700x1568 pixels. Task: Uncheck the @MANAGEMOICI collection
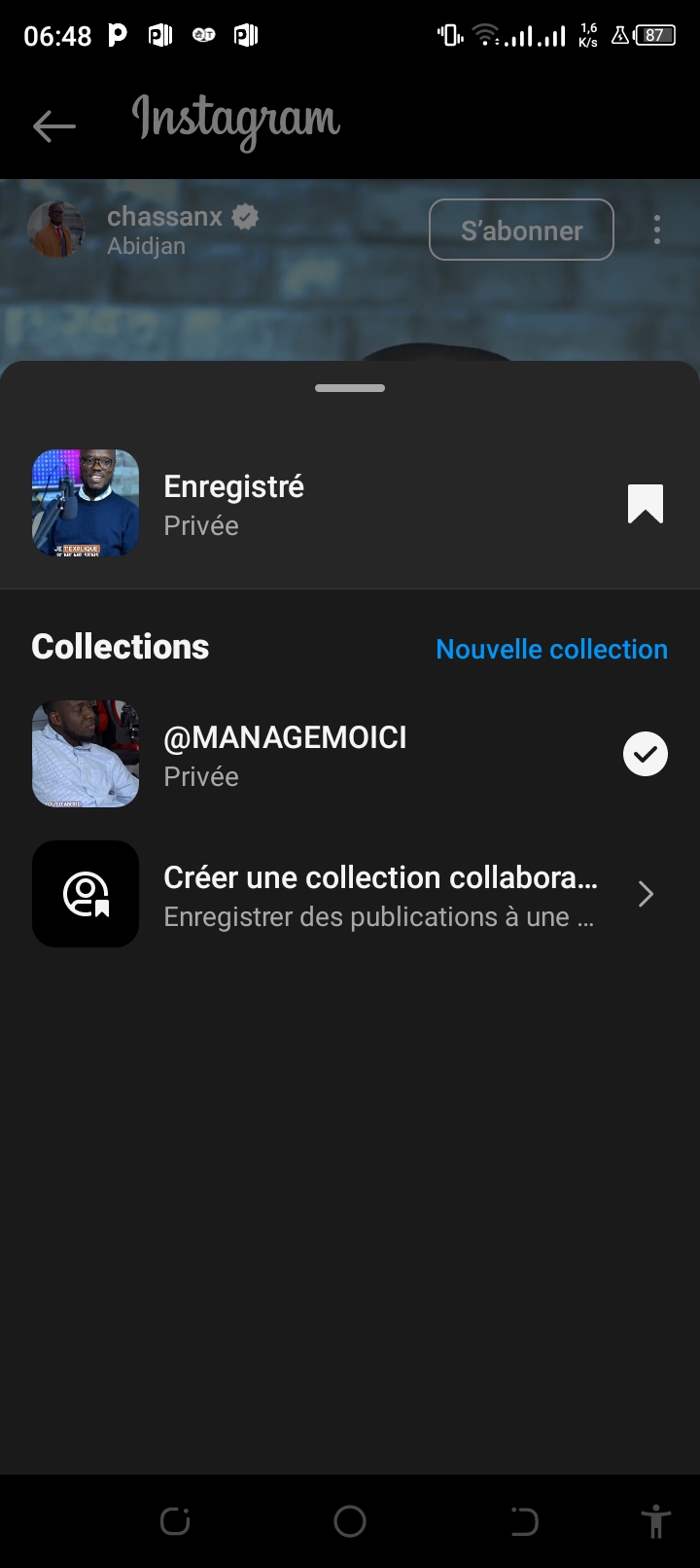pos(646,754)
